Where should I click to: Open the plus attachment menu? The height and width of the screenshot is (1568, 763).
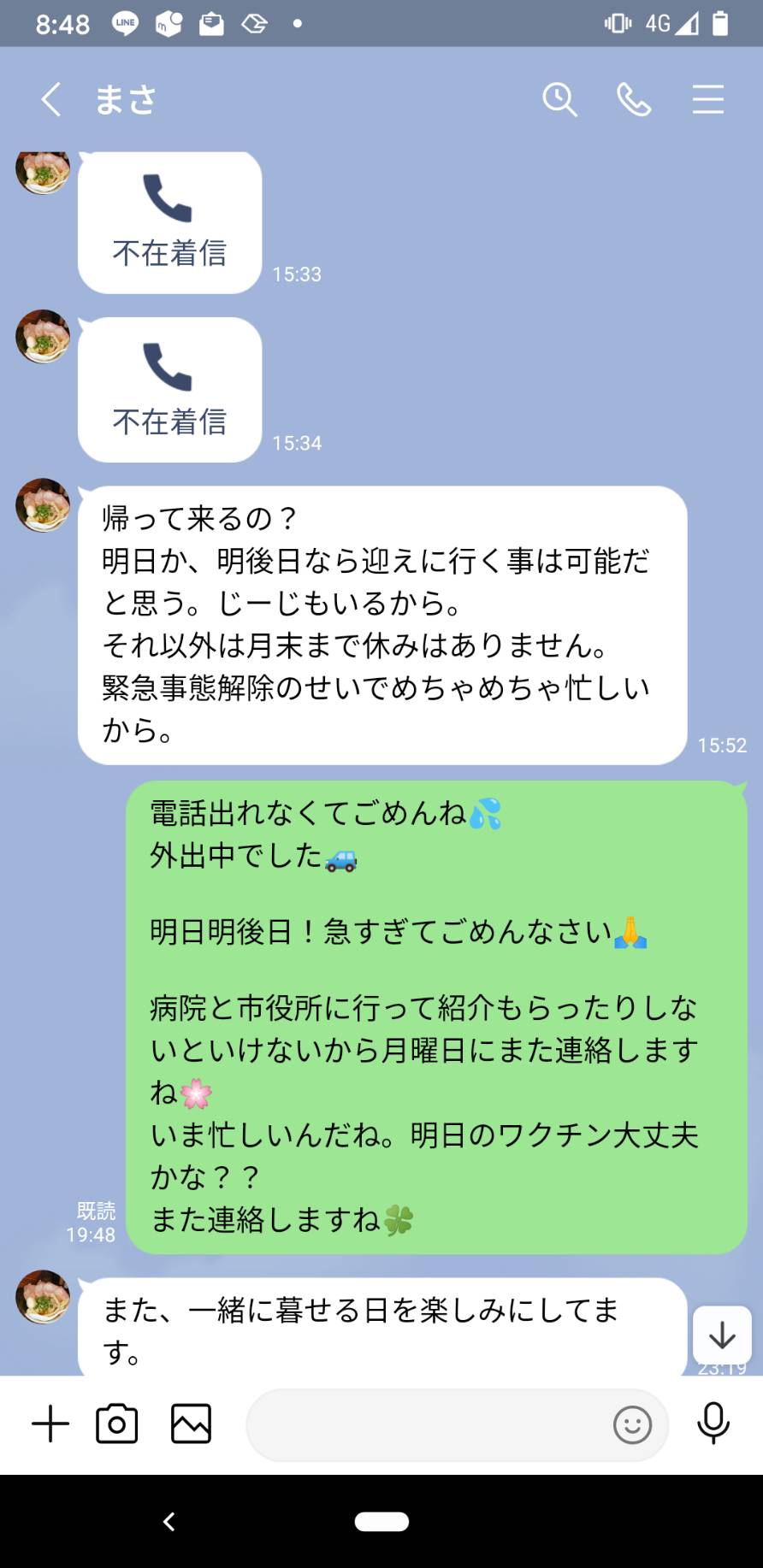point(50,1424)
